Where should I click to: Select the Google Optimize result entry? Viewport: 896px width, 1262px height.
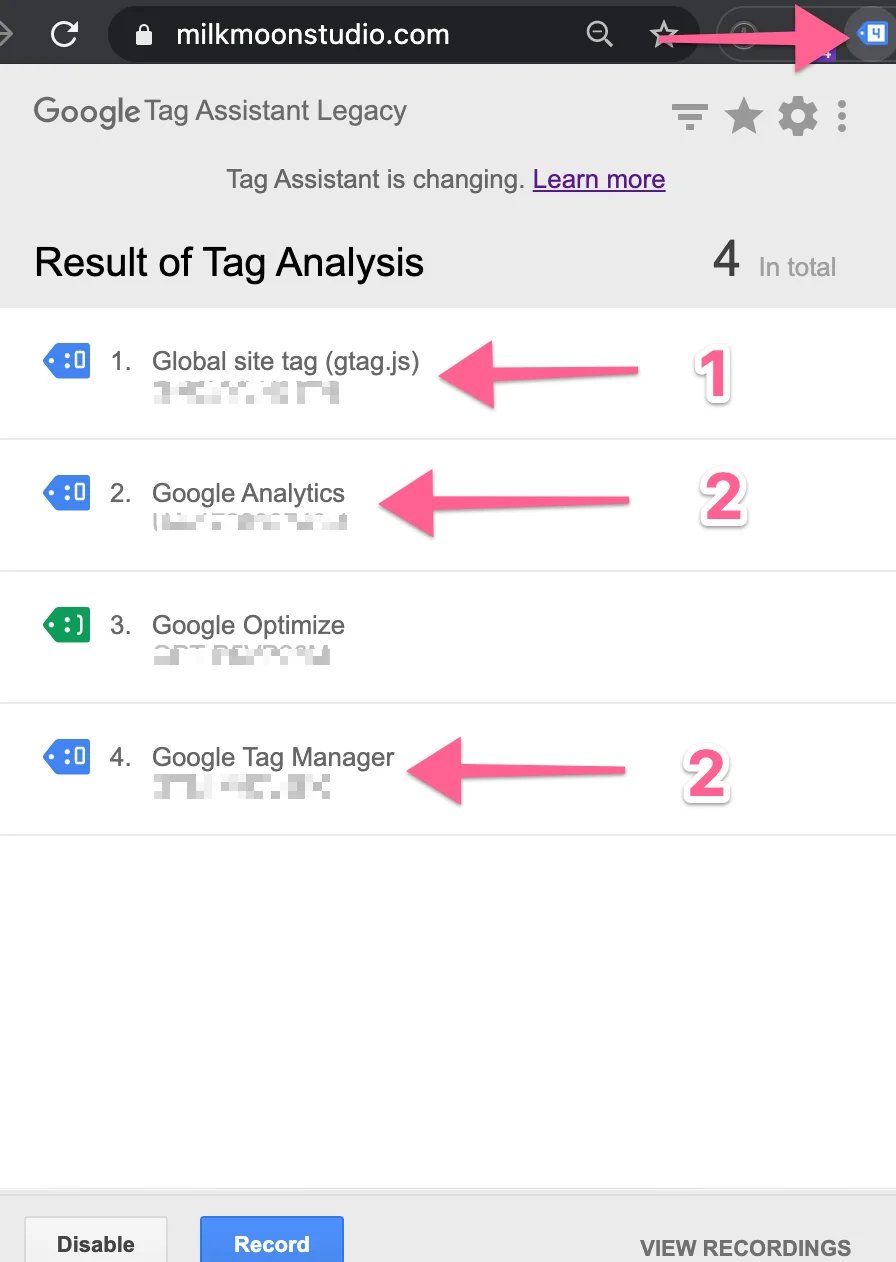pyautogui.click(x=248, y=625)
